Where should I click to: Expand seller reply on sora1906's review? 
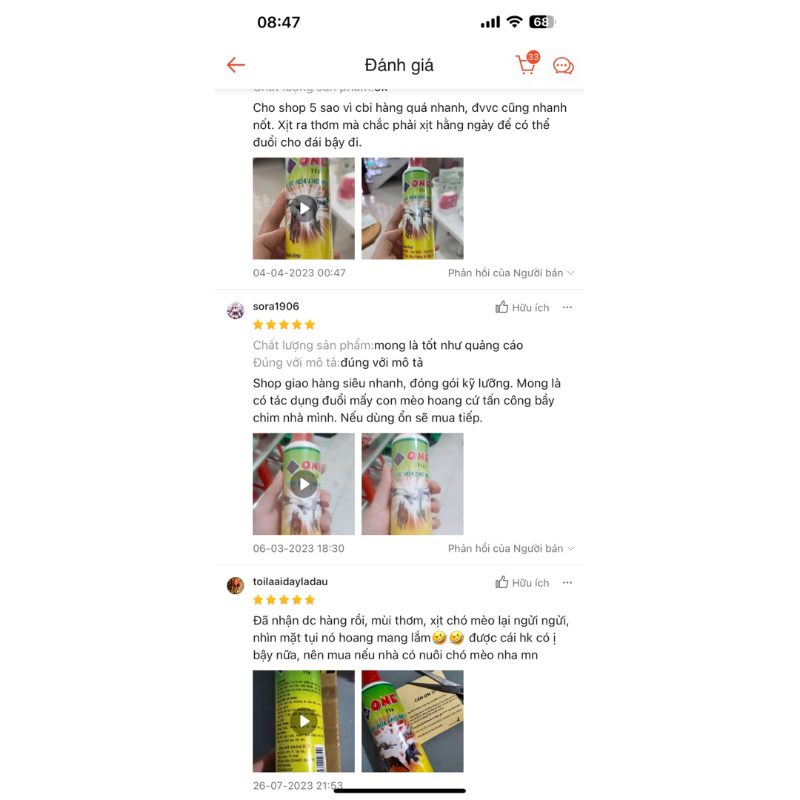coord(511,549)
